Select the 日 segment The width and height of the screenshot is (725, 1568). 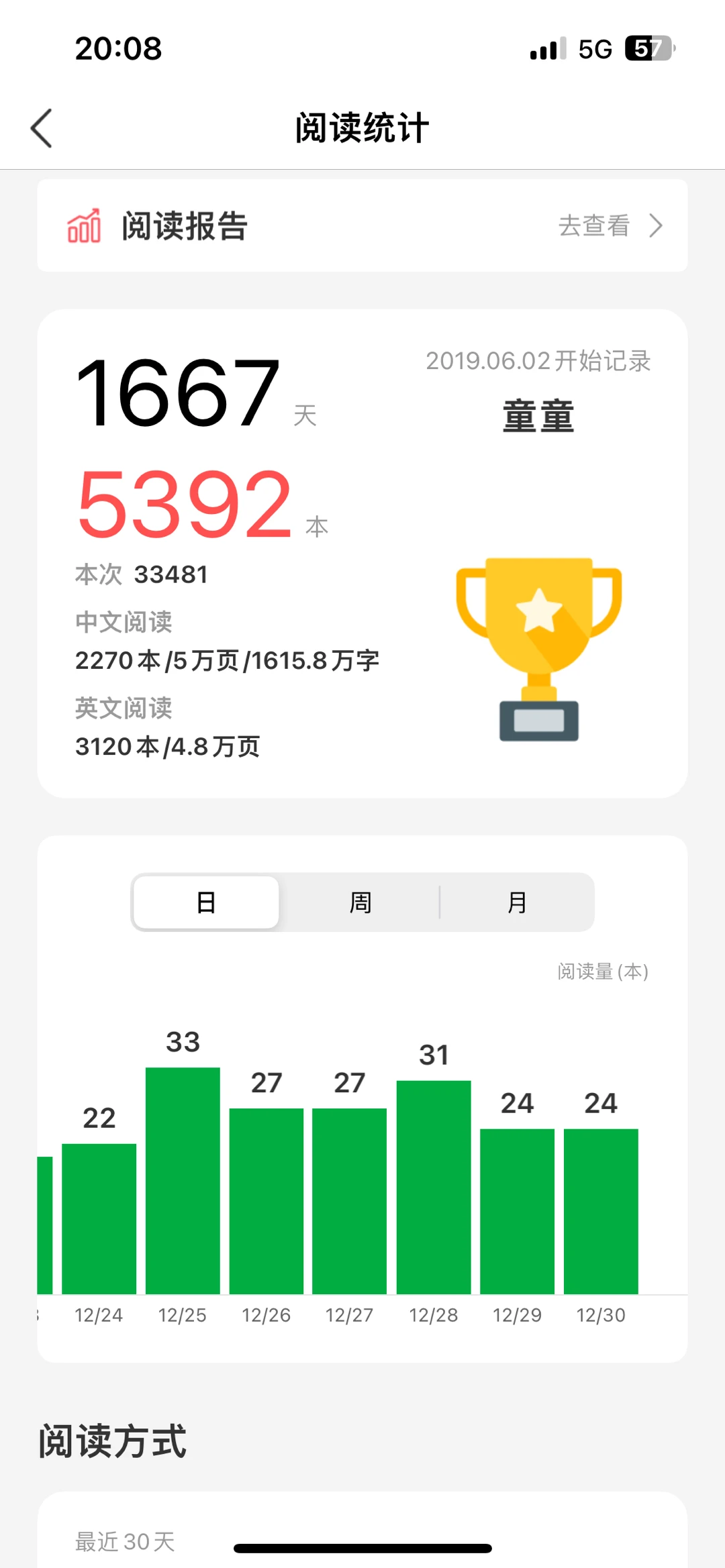pos(206,902)
